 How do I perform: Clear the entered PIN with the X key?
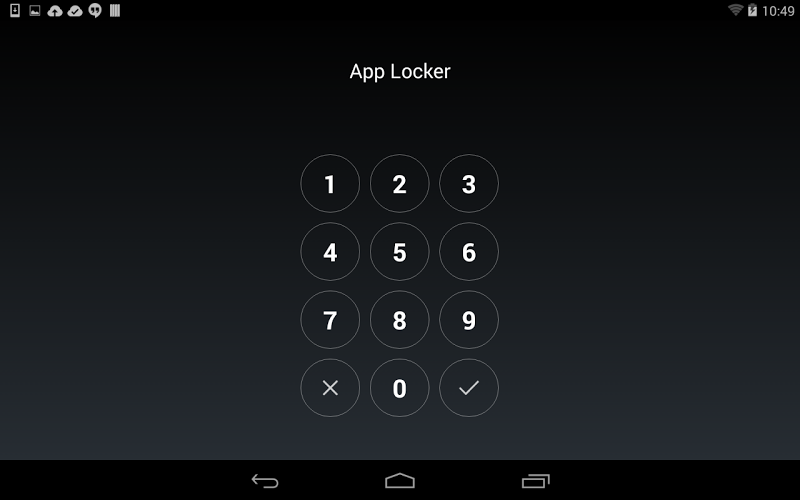pos(330,388)
